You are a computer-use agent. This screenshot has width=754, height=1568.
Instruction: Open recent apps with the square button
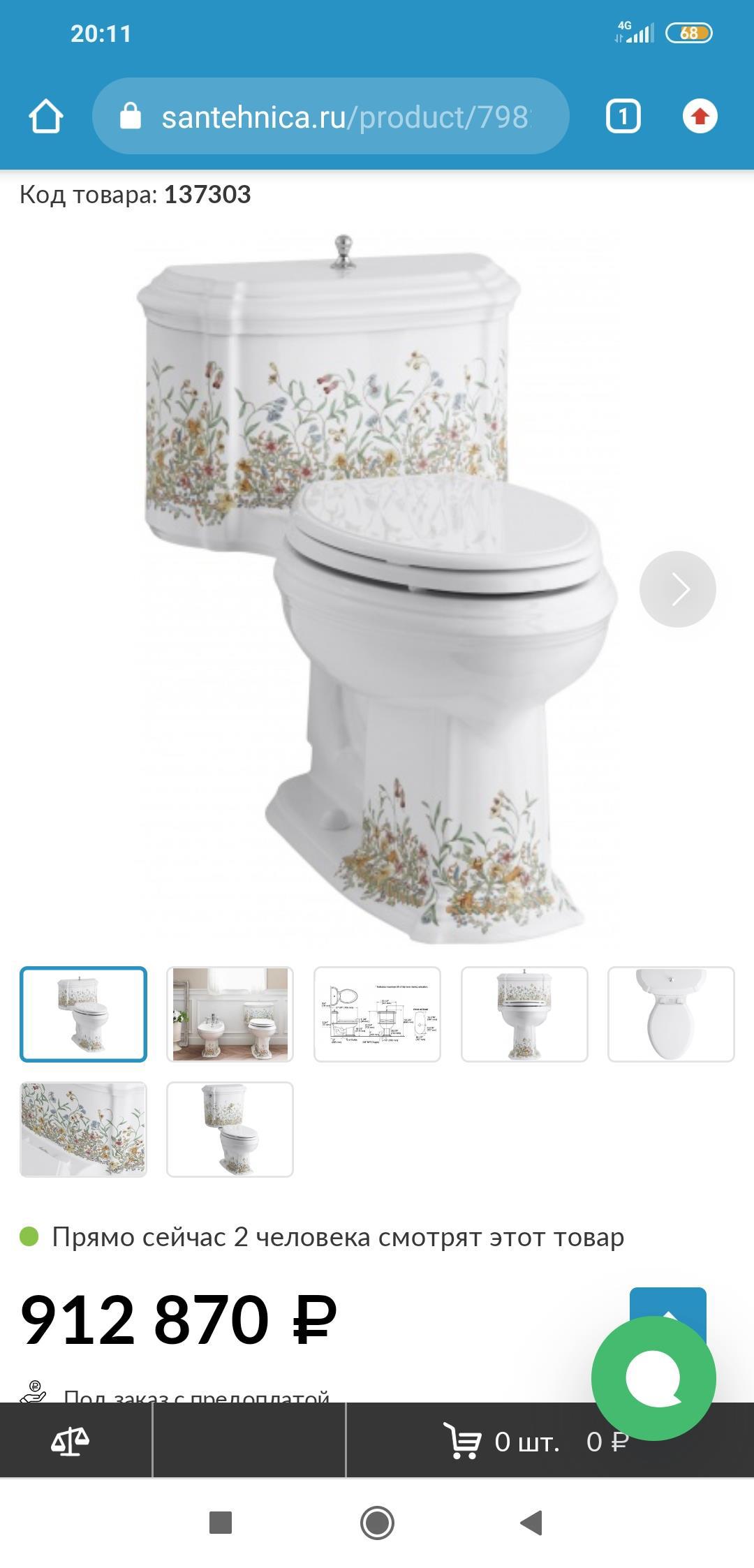[221, 1523]
